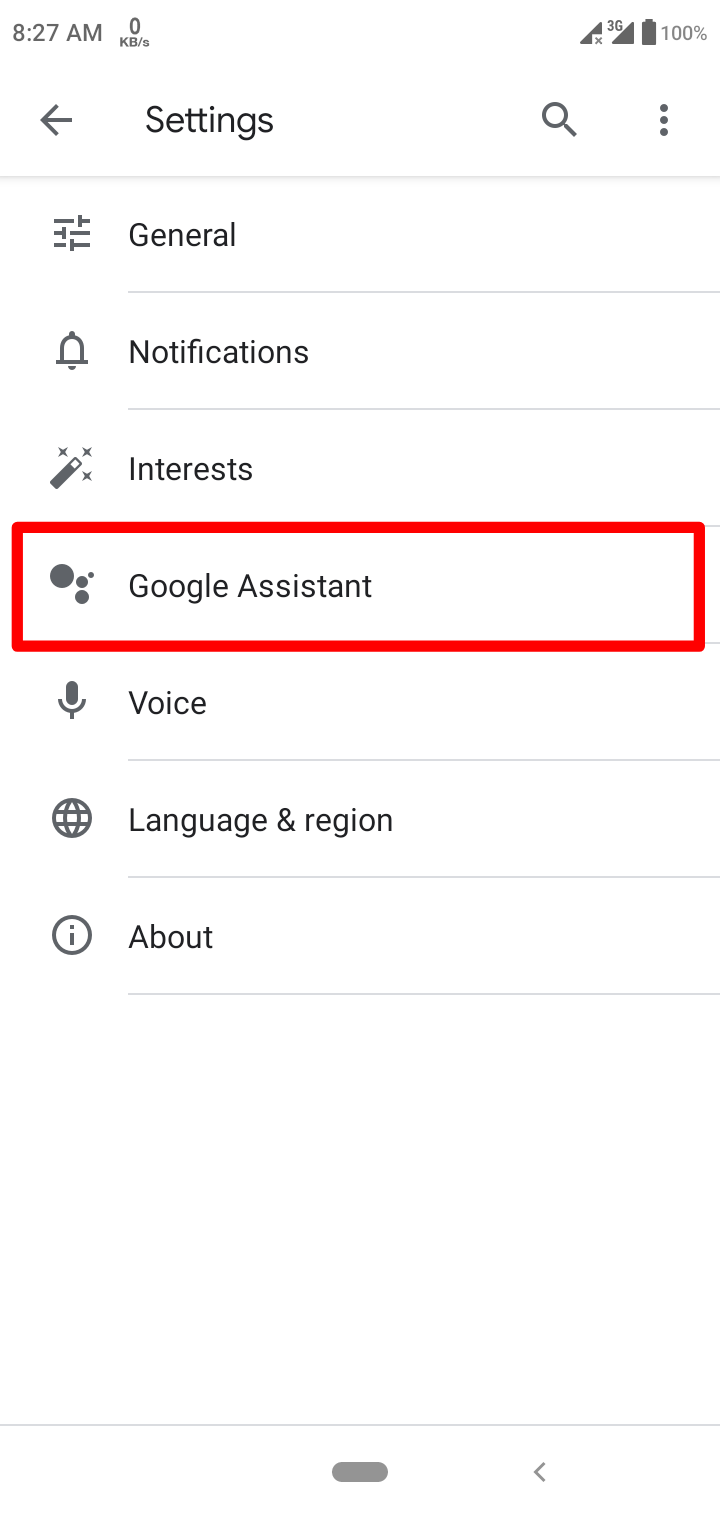Viewport: 720px width, 1520px height.
Task: Open the three-dot overflow menu
Action: (x=664, y=120)
